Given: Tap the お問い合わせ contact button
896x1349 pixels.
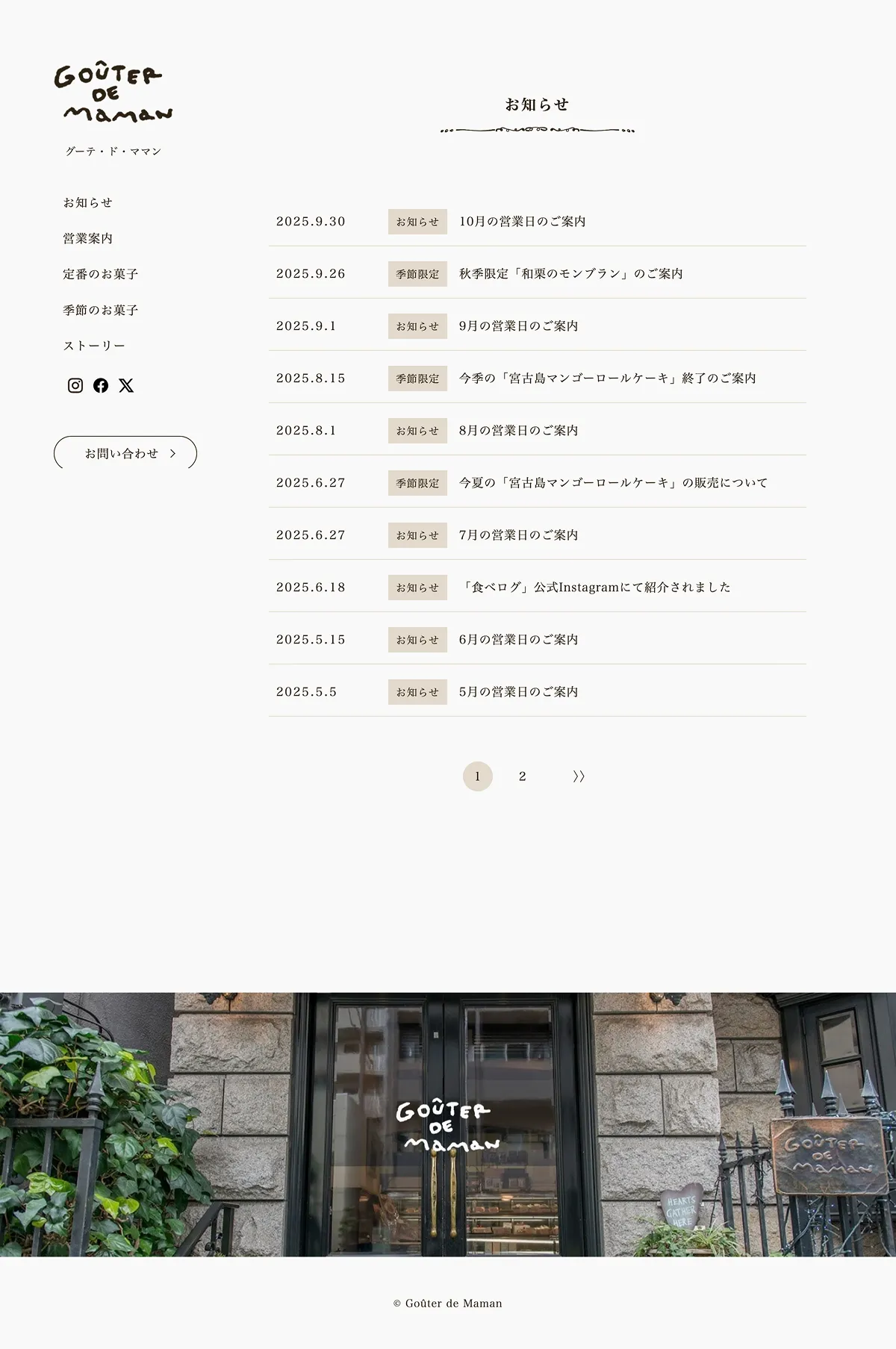Looking at the screenshot, I should (125, 453).
